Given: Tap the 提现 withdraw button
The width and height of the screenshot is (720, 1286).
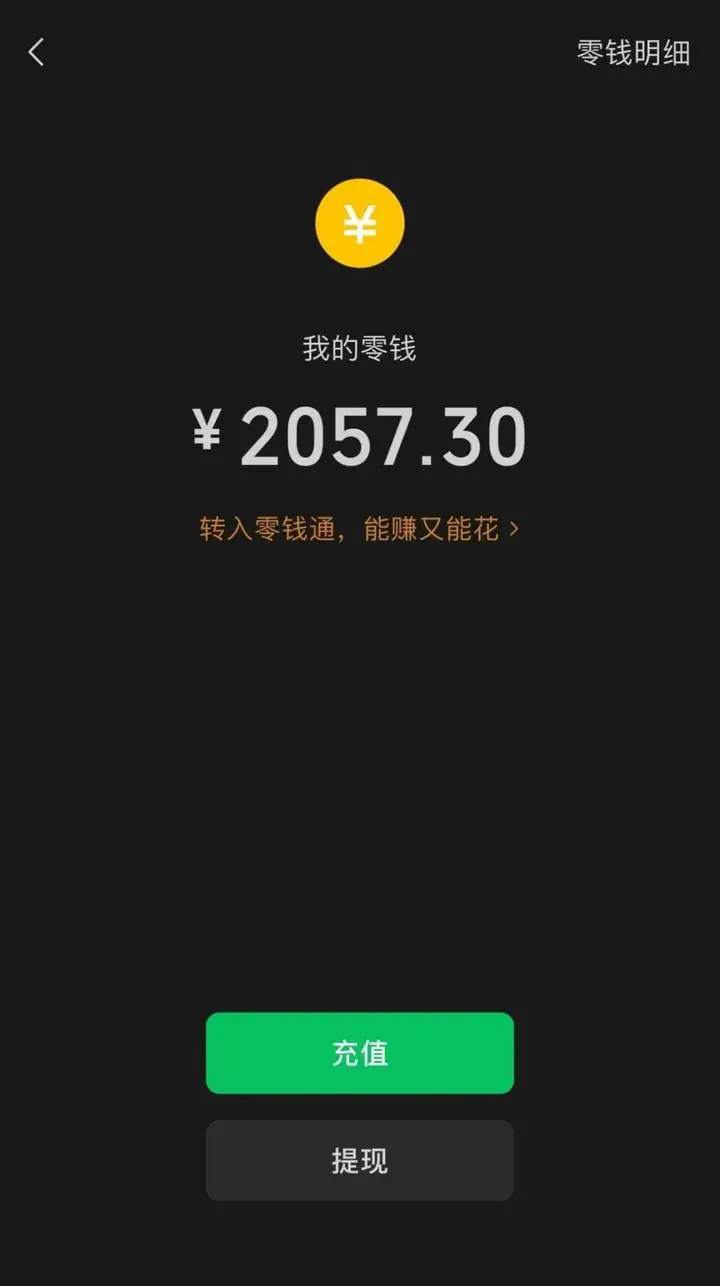Looking at the screenshot, I should tap(359, 1160).
